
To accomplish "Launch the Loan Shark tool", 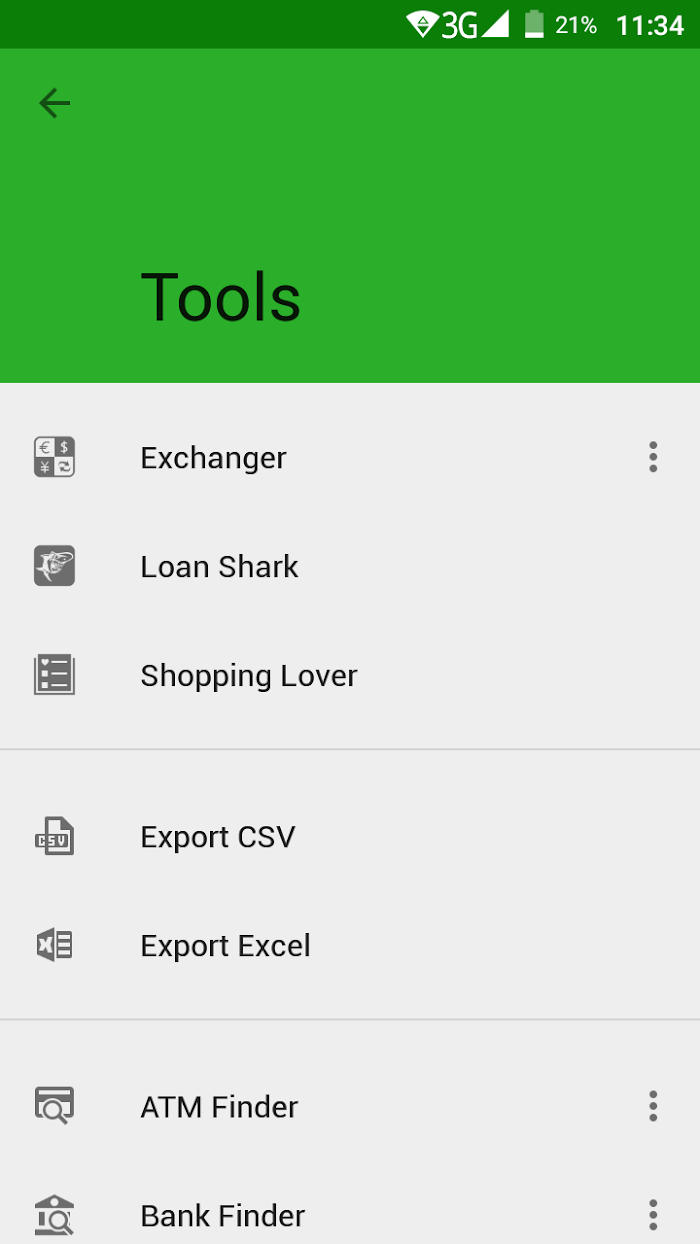I will [350, 566].
